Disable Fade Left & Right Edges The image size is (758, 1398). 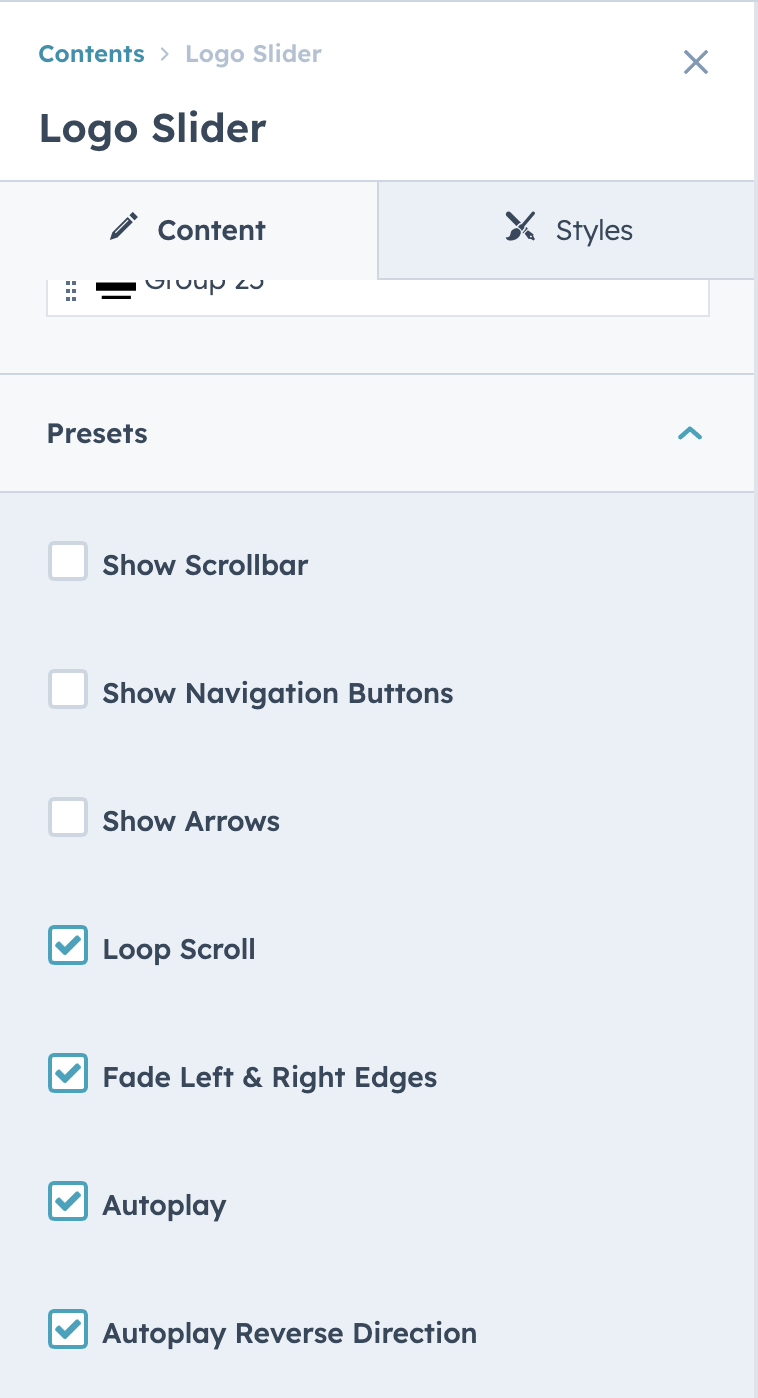tap(67, 1073)
